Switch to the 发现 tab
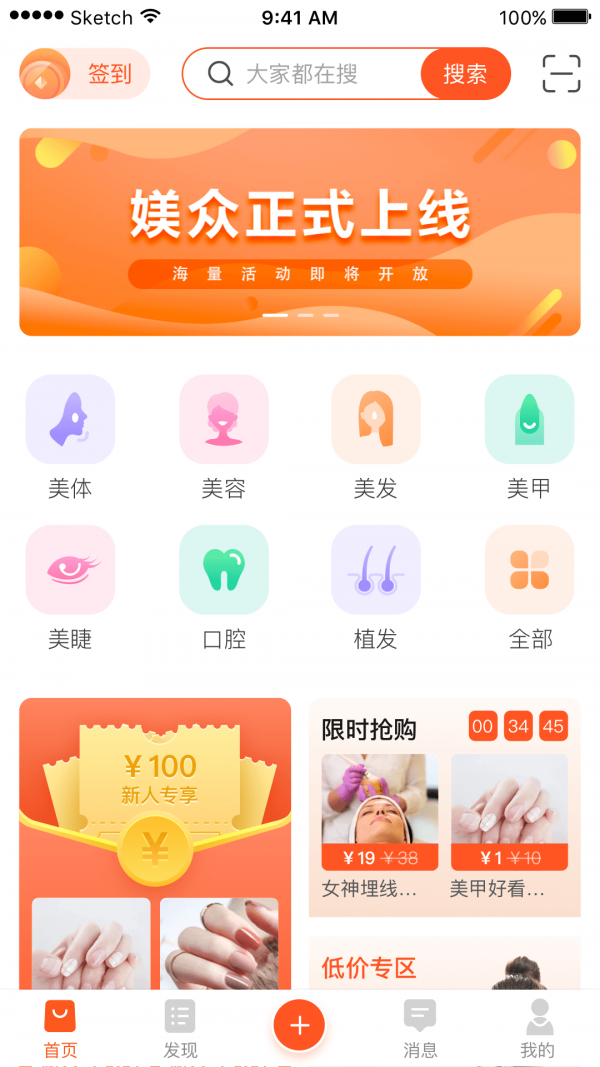The width and height of the screenshot is (600, 1067). (180, 1030)
